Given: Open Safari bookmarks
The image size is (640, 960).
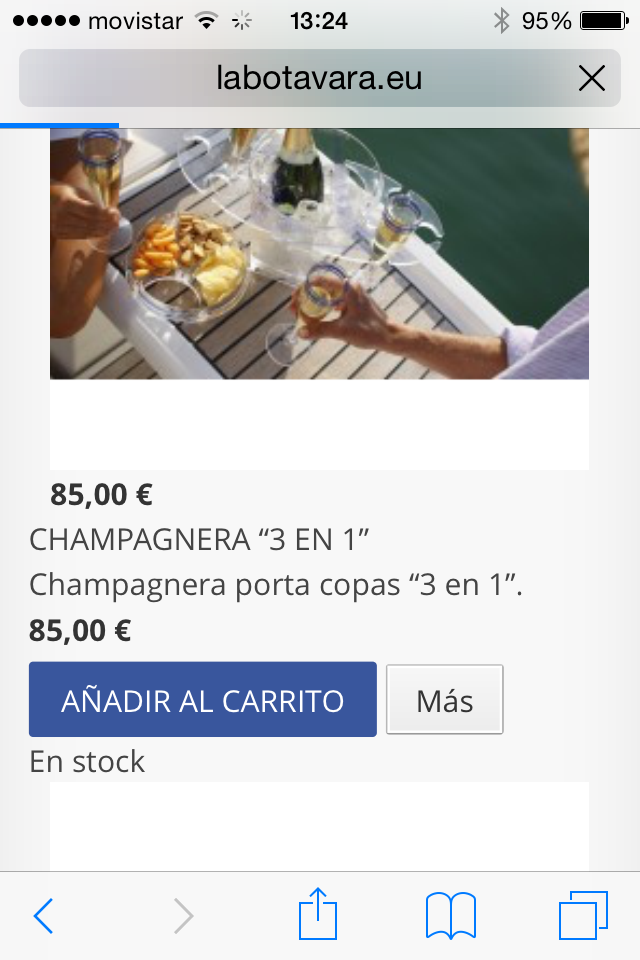Looking at the screenshot, I should pos(450,915).
